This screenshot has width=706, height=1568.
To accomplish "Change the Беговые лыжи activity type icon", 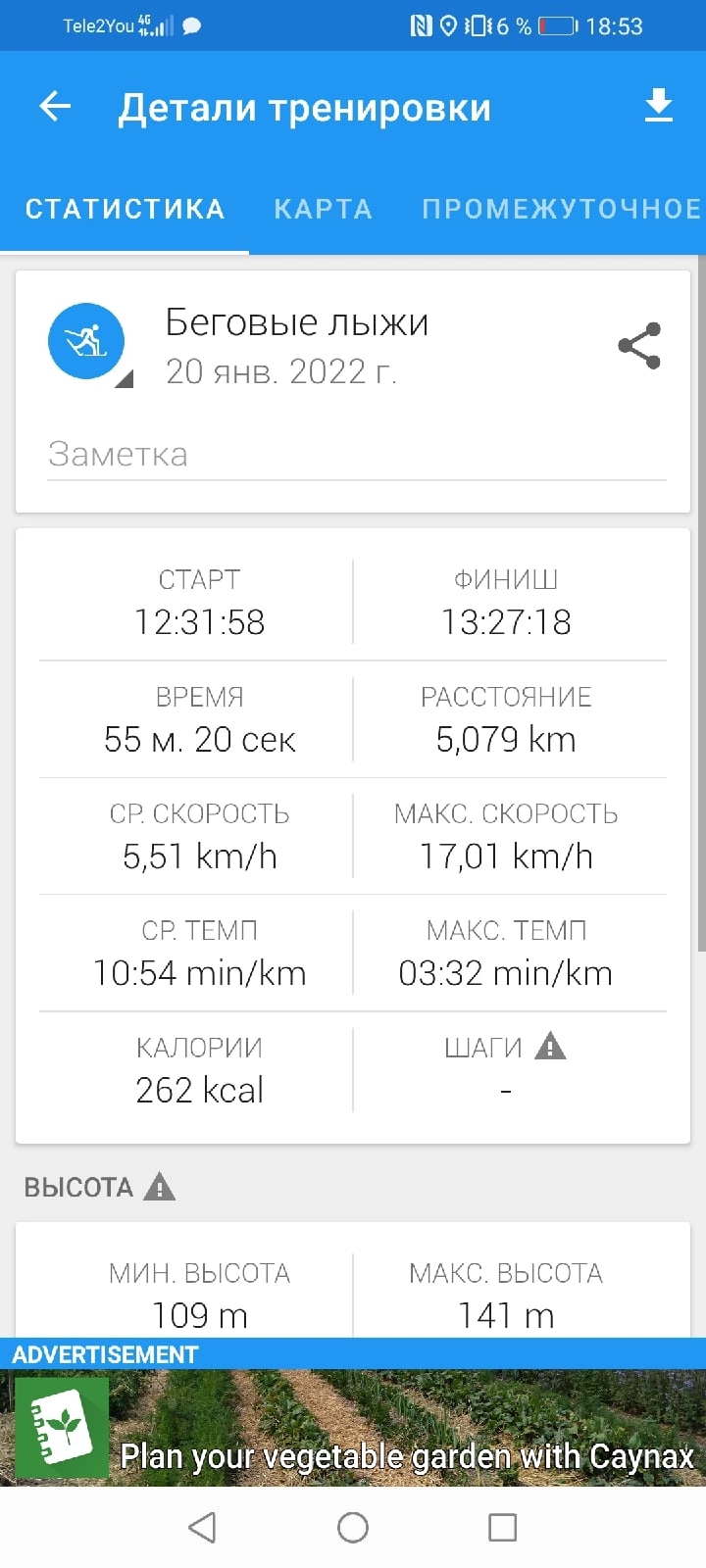I will [87, 342].
